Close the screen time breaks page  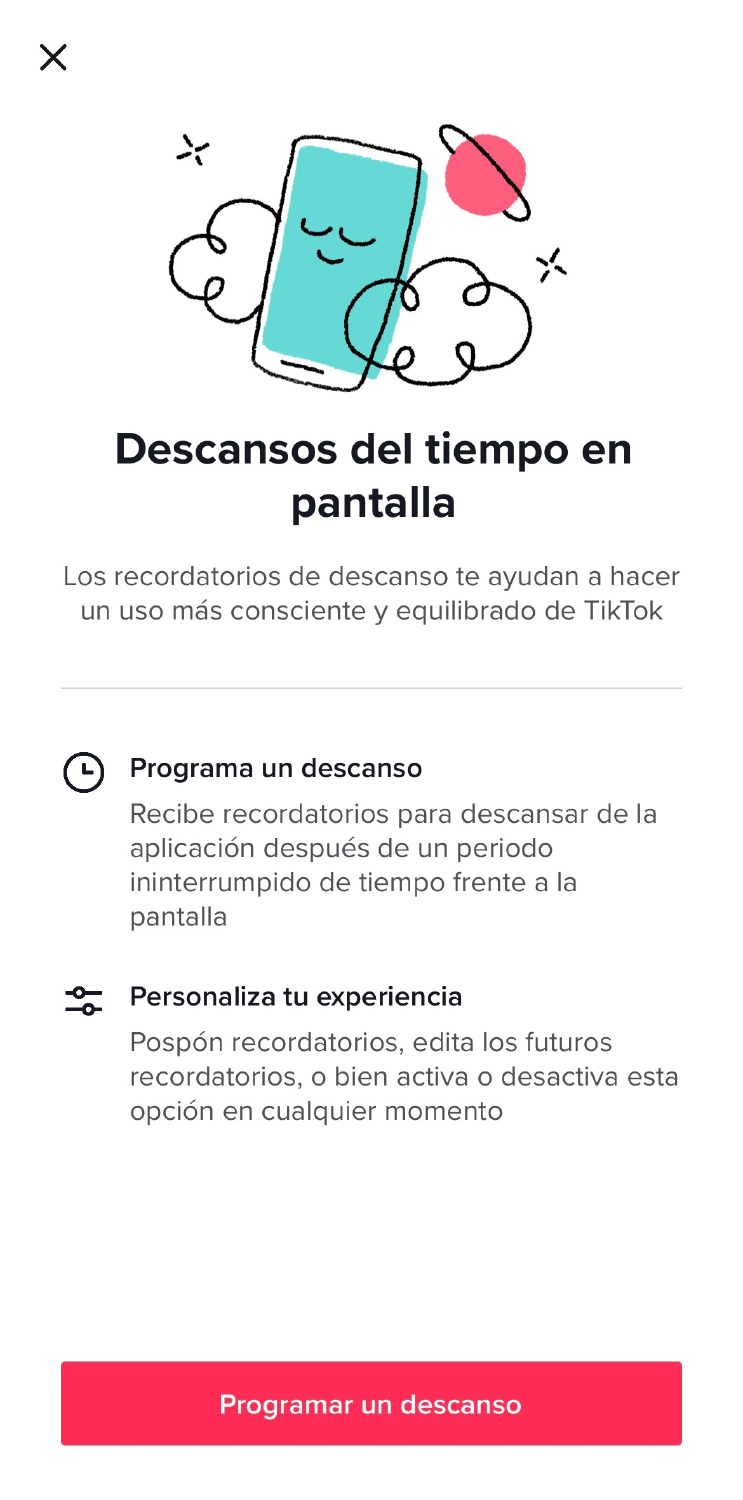pyautogui.click(x=53, y=57)
